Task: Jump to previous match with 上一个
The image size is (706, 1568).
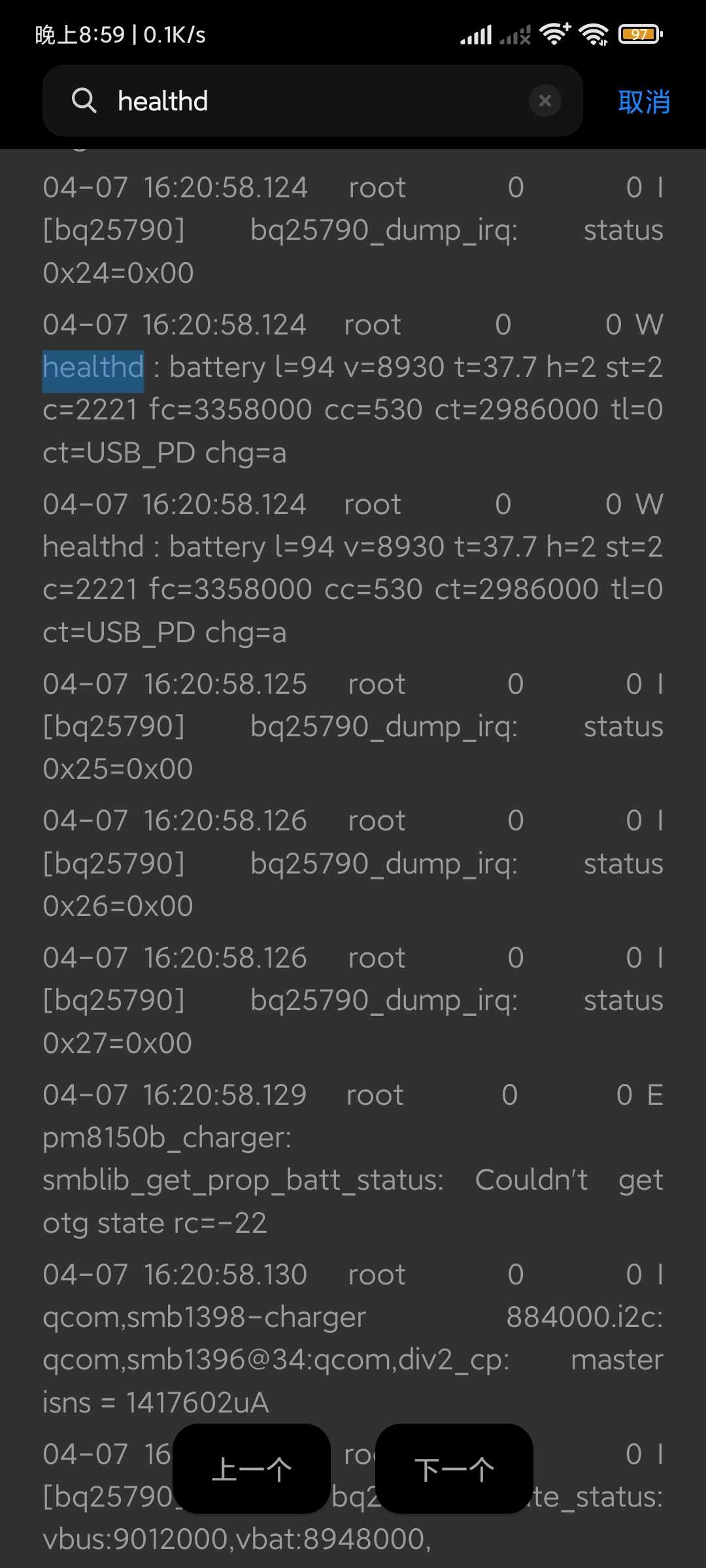Action: click(252, 1469)
